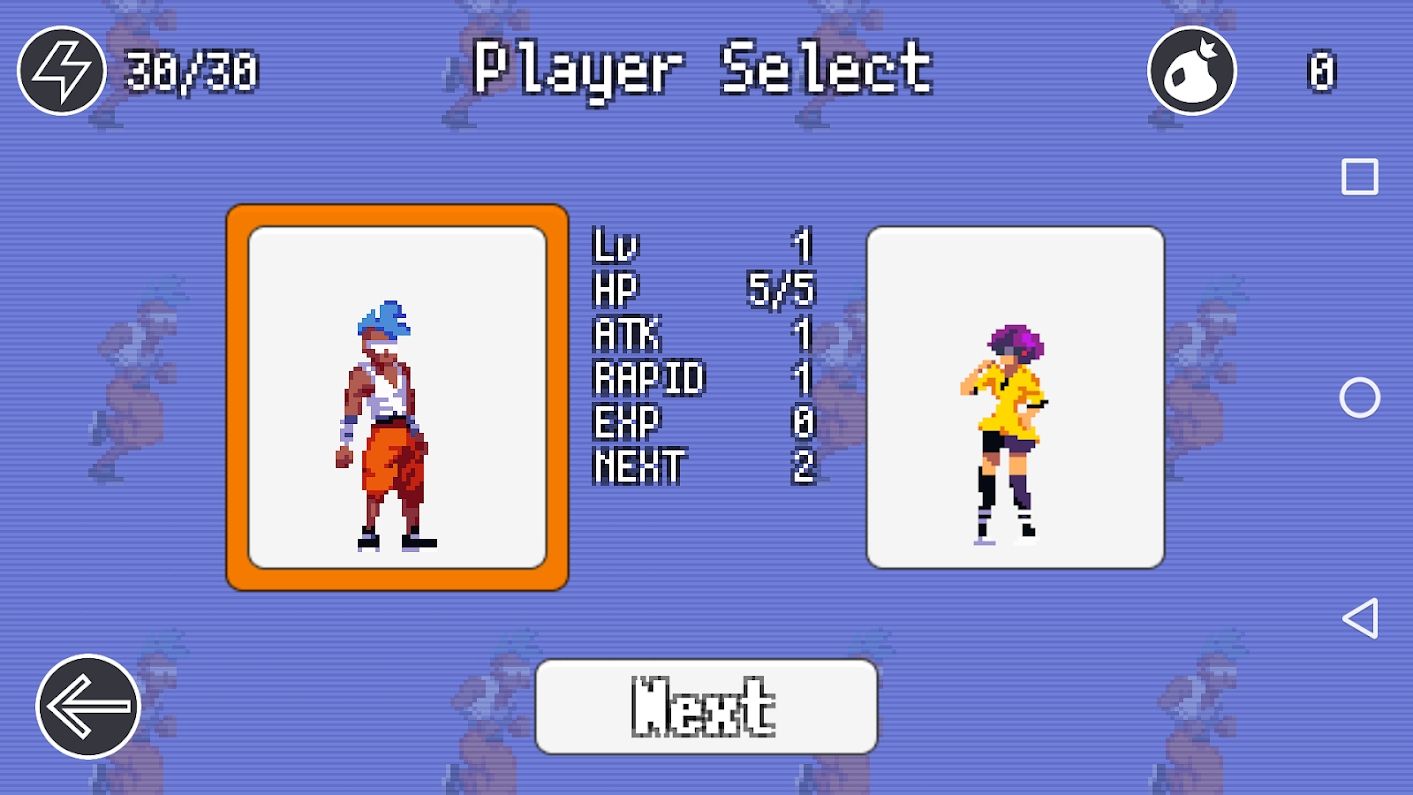Open the energy lightning bolt icon
The width and height of the screenshot is (1413, 795).
coord(62,70)
